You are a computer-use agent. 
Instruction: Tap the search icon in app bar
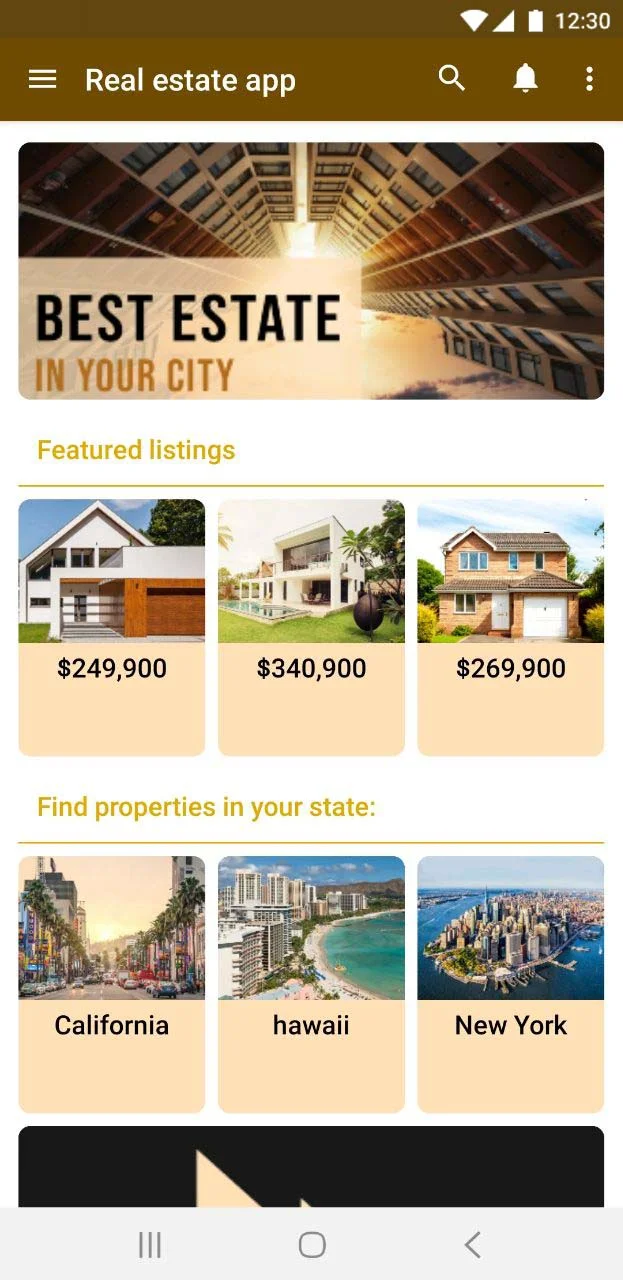[x=452, y=79]
